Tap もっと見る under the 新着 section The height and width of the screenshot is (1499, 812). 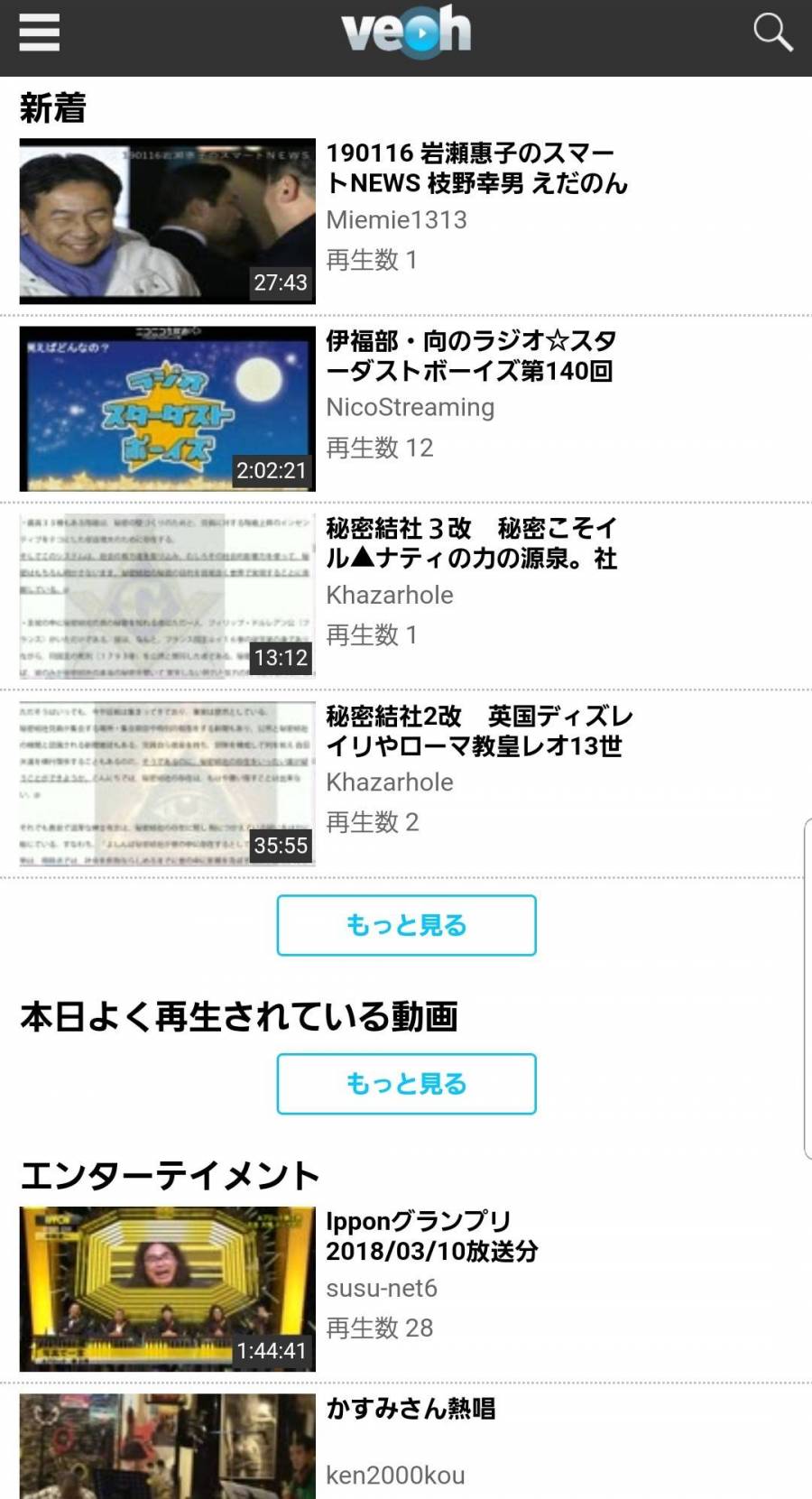[406, 925]
